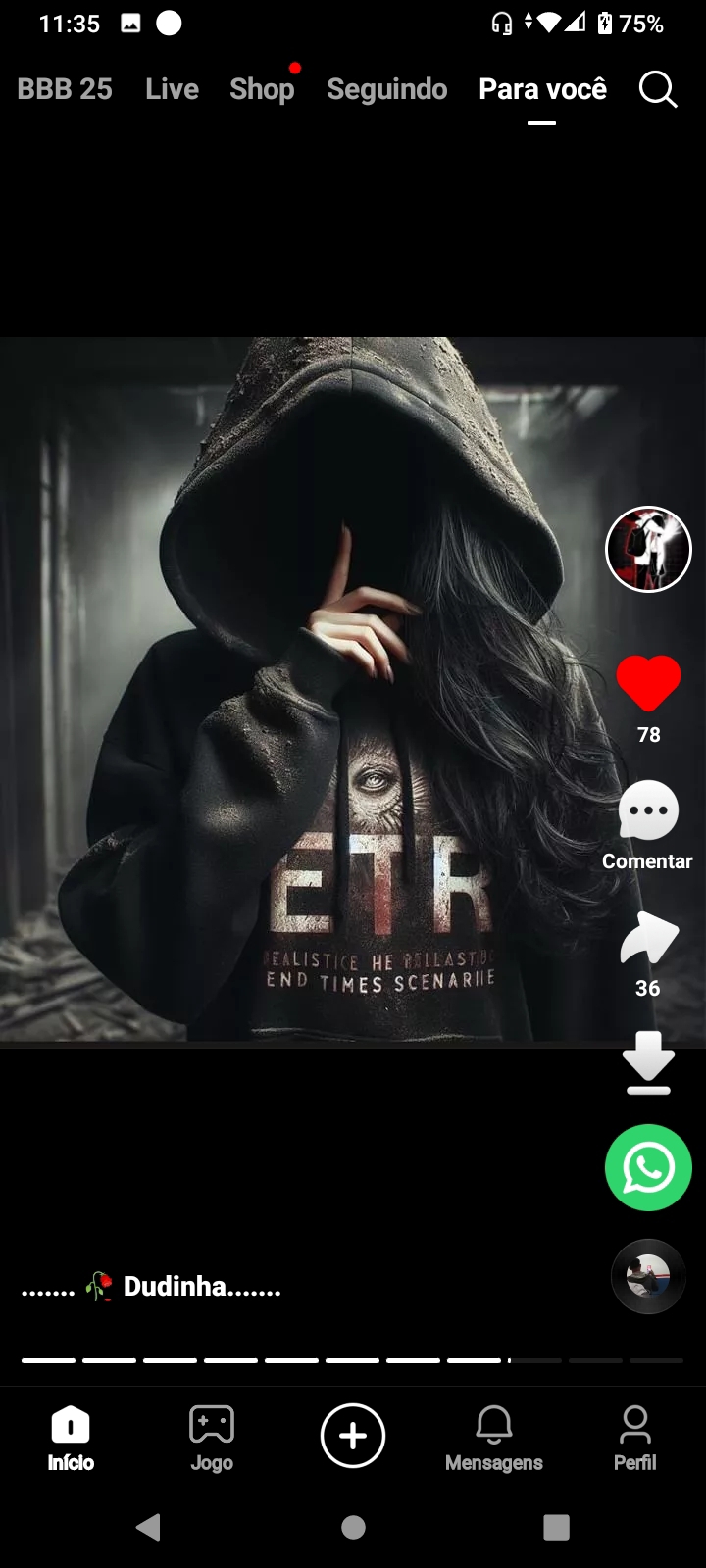Select the Para você tab
The width and height of the screenshot is (706, 1568).
pos(542,89)
